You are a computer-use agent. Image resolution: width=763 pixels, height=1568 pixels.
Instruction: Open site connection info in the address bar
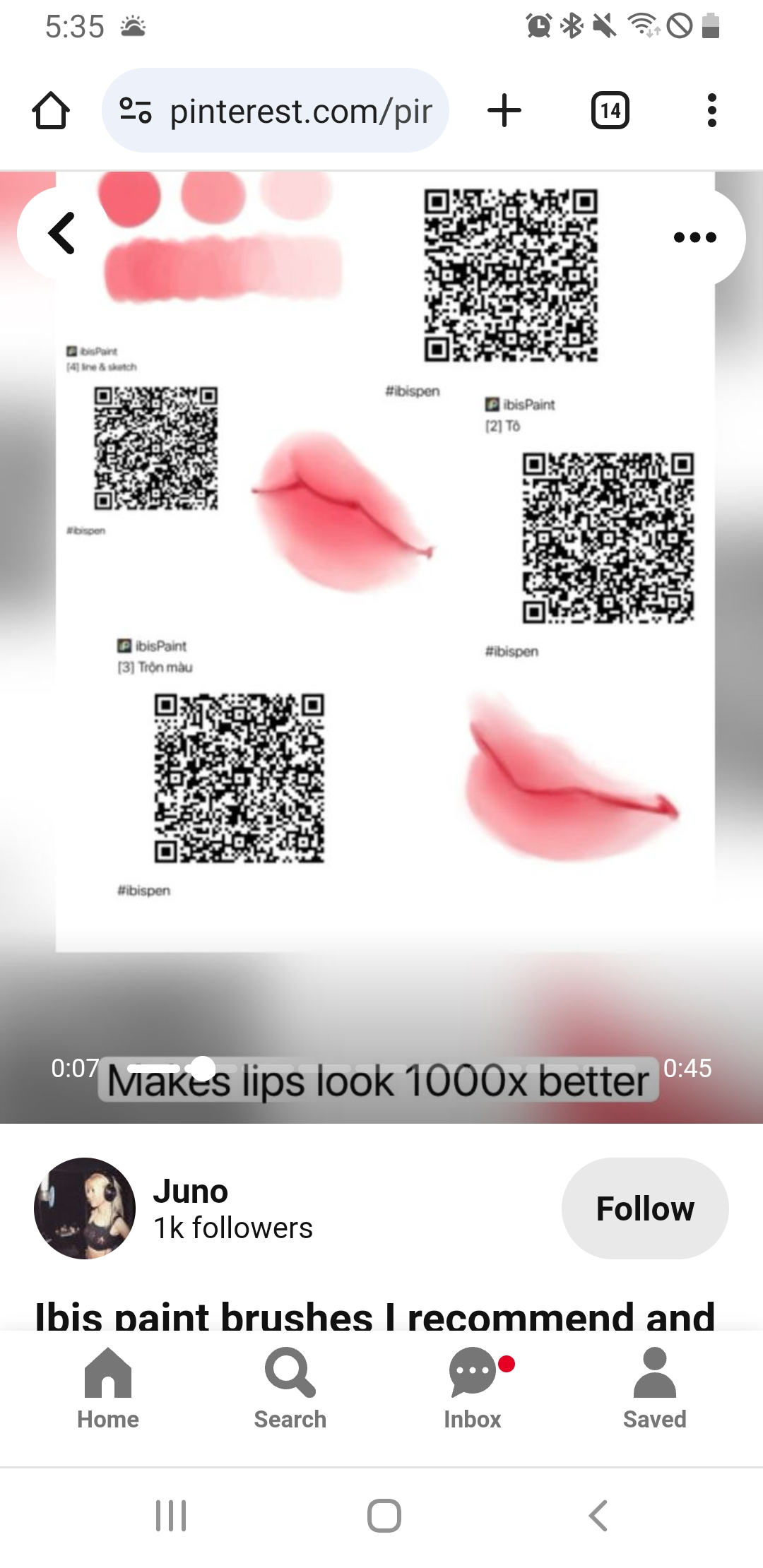pyautogui.click(x=136, y=109)
